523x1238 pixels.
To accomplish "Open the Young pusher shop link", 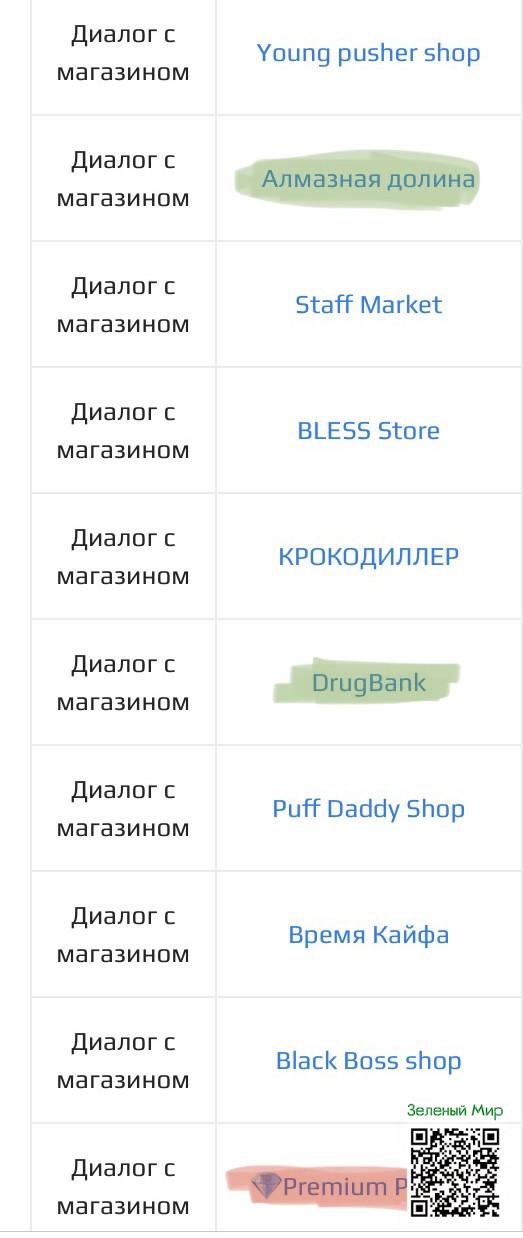I will click(x=368, y=53).
